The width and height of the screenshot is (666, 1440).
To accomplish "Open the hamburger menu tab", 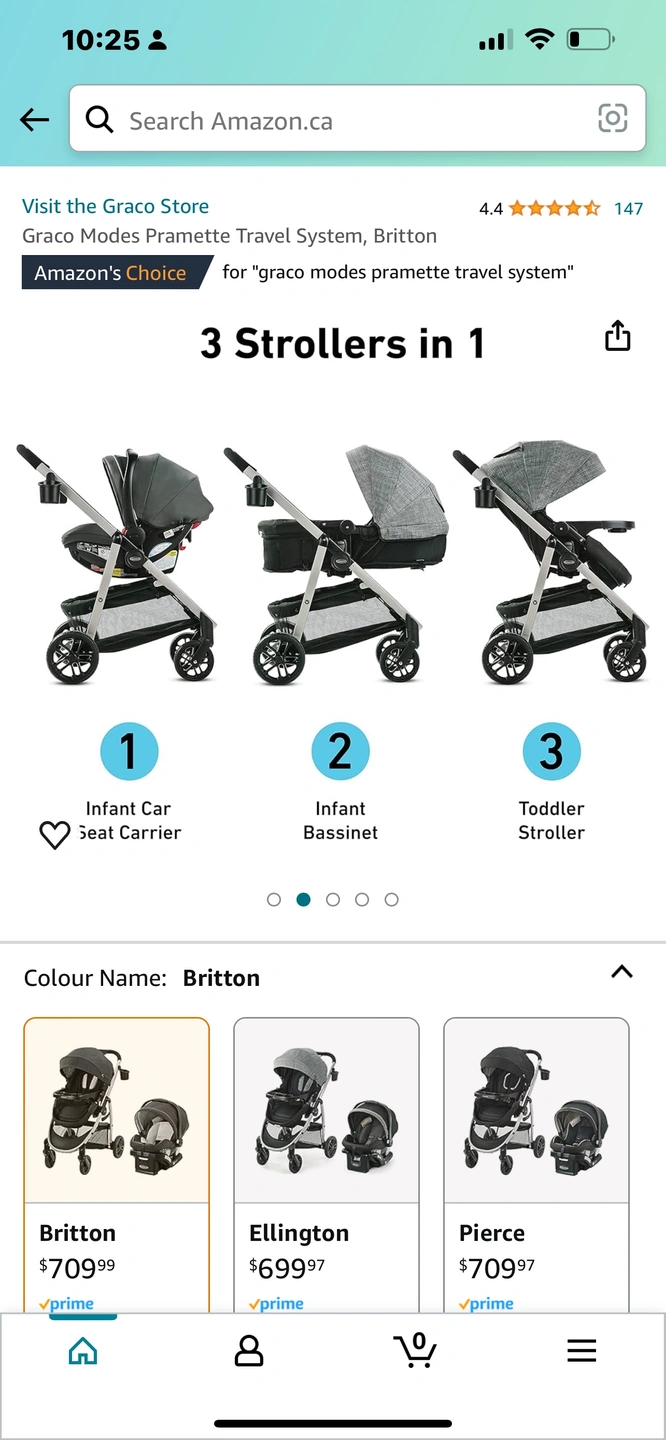I will pyautogui.click(x=581, y=1351).
